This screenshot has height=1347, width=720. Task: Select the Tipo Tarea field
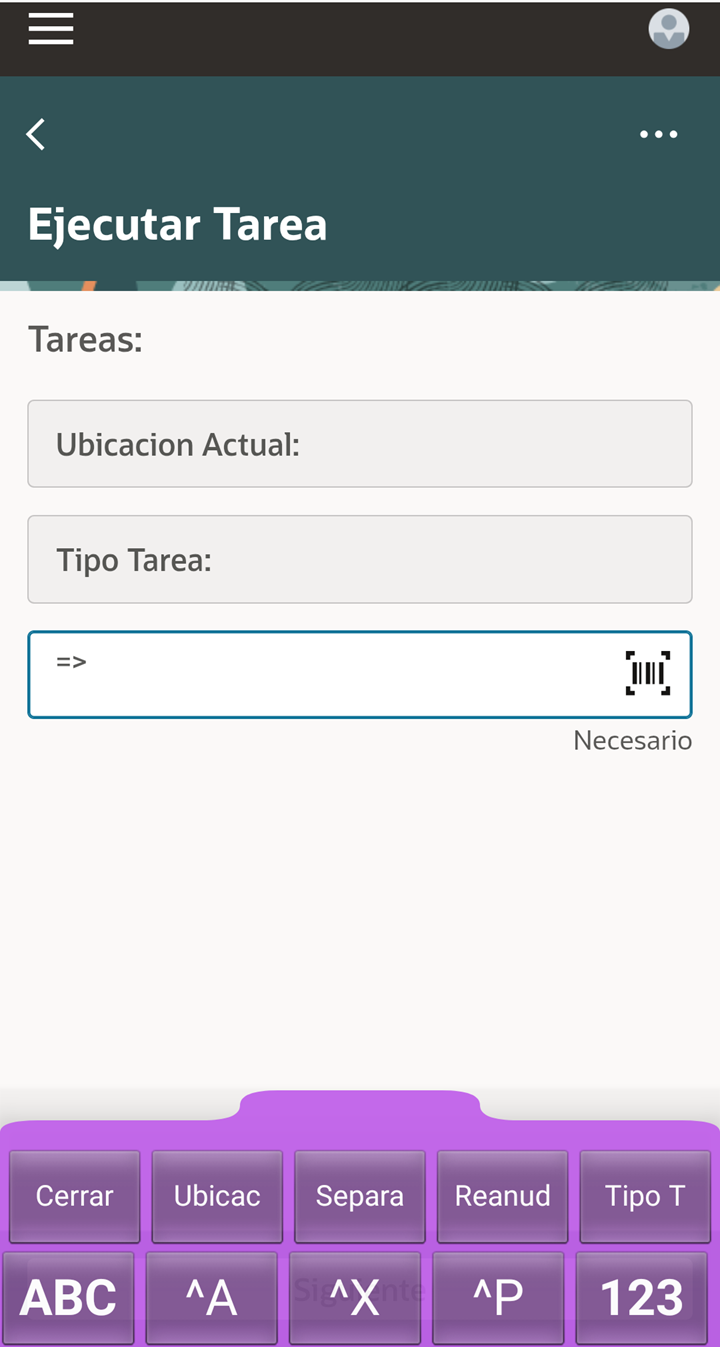(360, 560)
